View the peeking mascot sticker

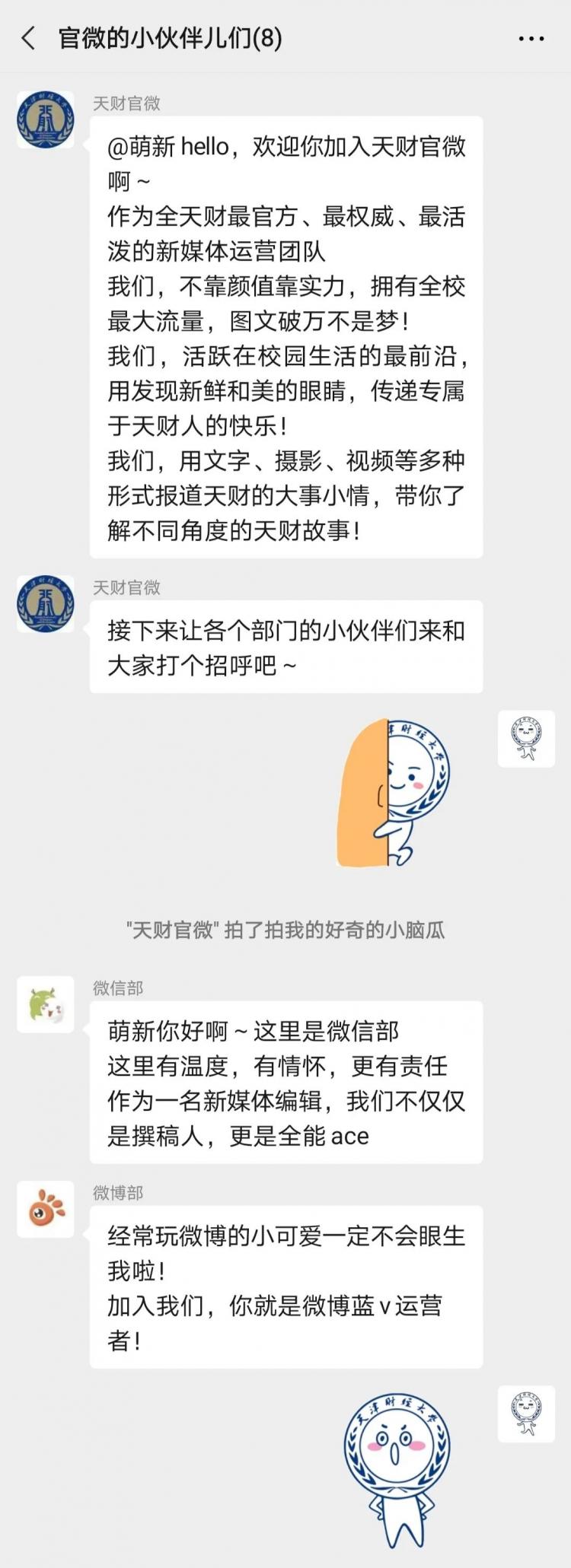(x=394, y=792)
